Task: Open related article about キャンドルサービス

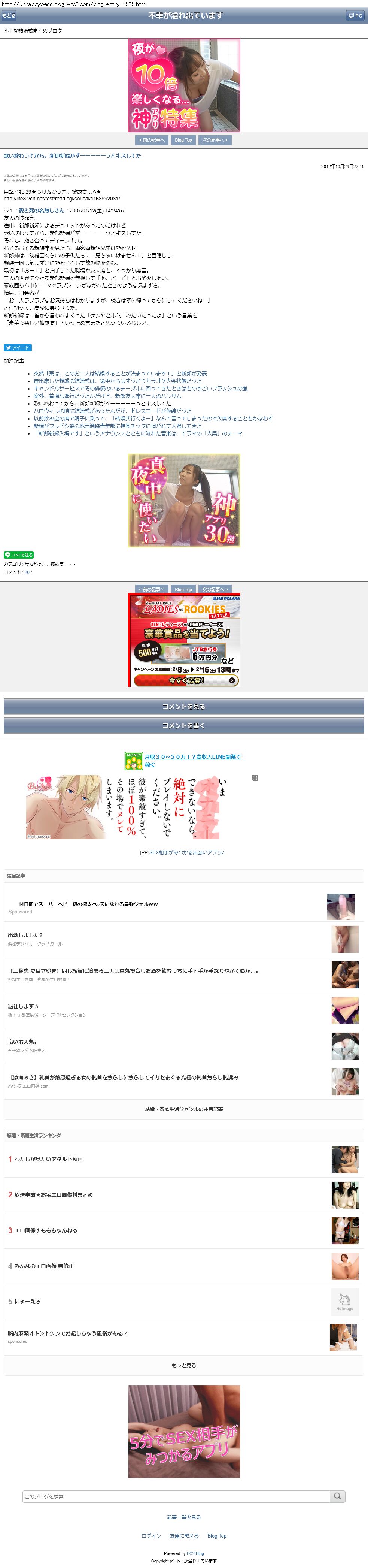Action: pyautogui.click(x=140, y=389)
